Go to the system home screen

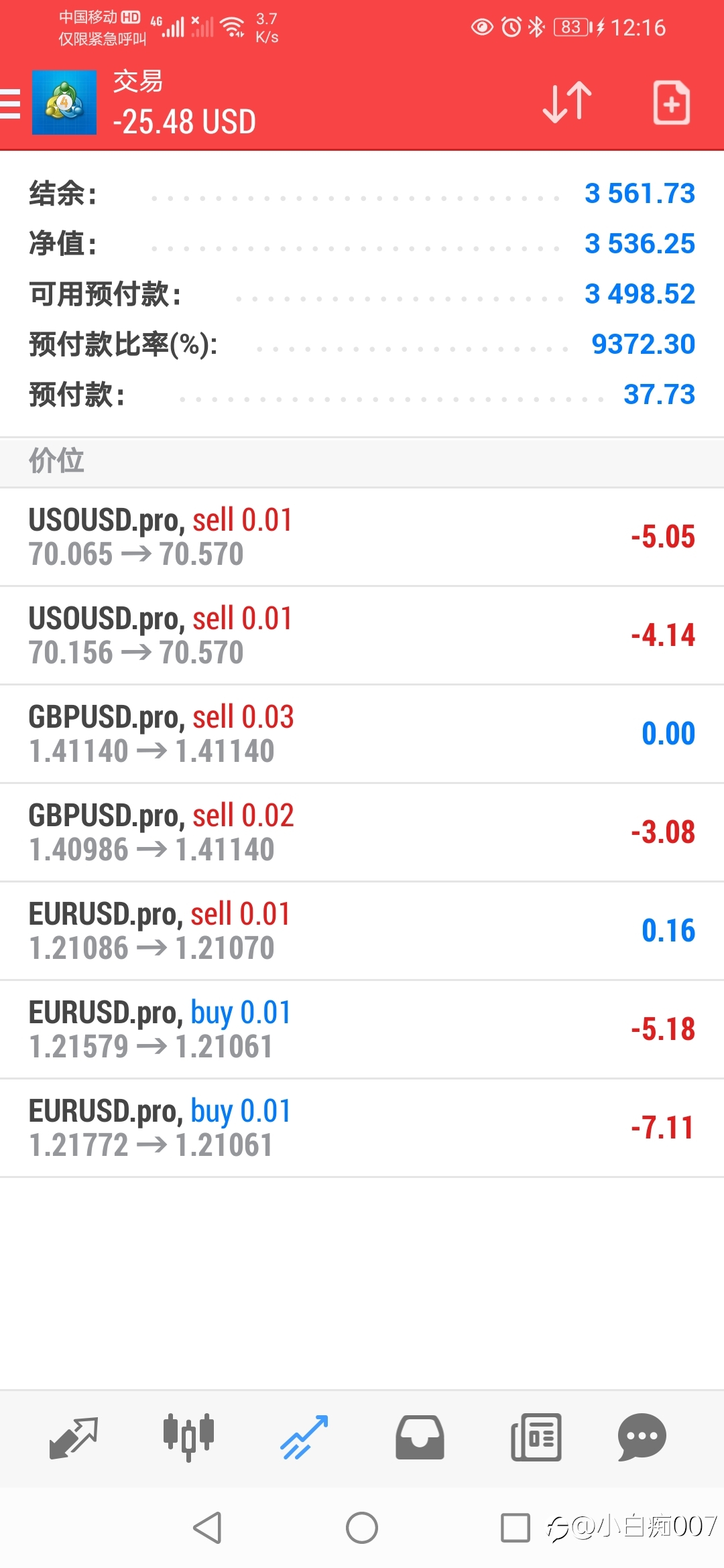pyautogui.click(x=362, y=1528)
